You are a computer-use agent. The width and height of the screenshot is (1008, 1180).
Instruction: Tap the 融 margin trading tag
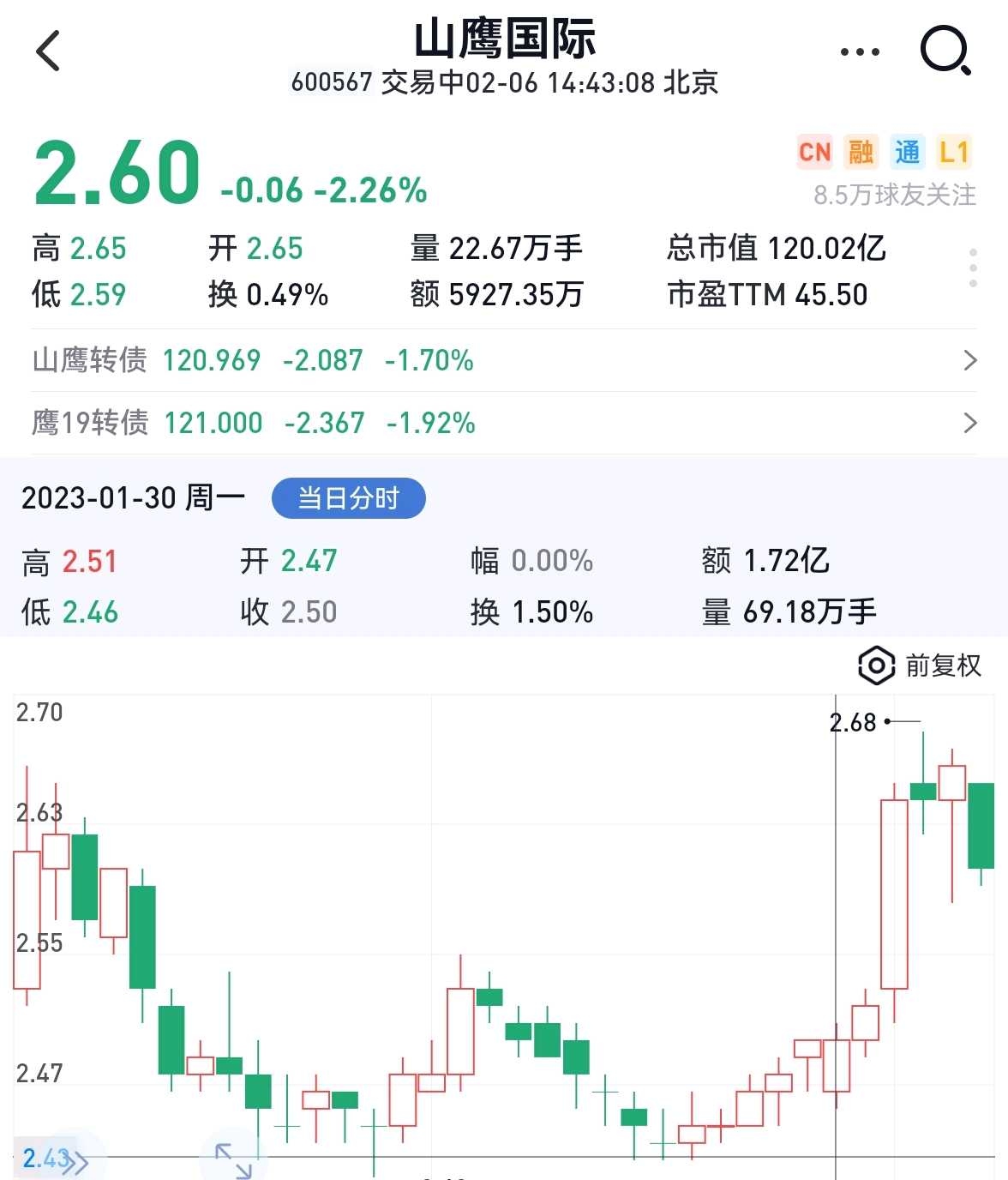tap(861, 152)
